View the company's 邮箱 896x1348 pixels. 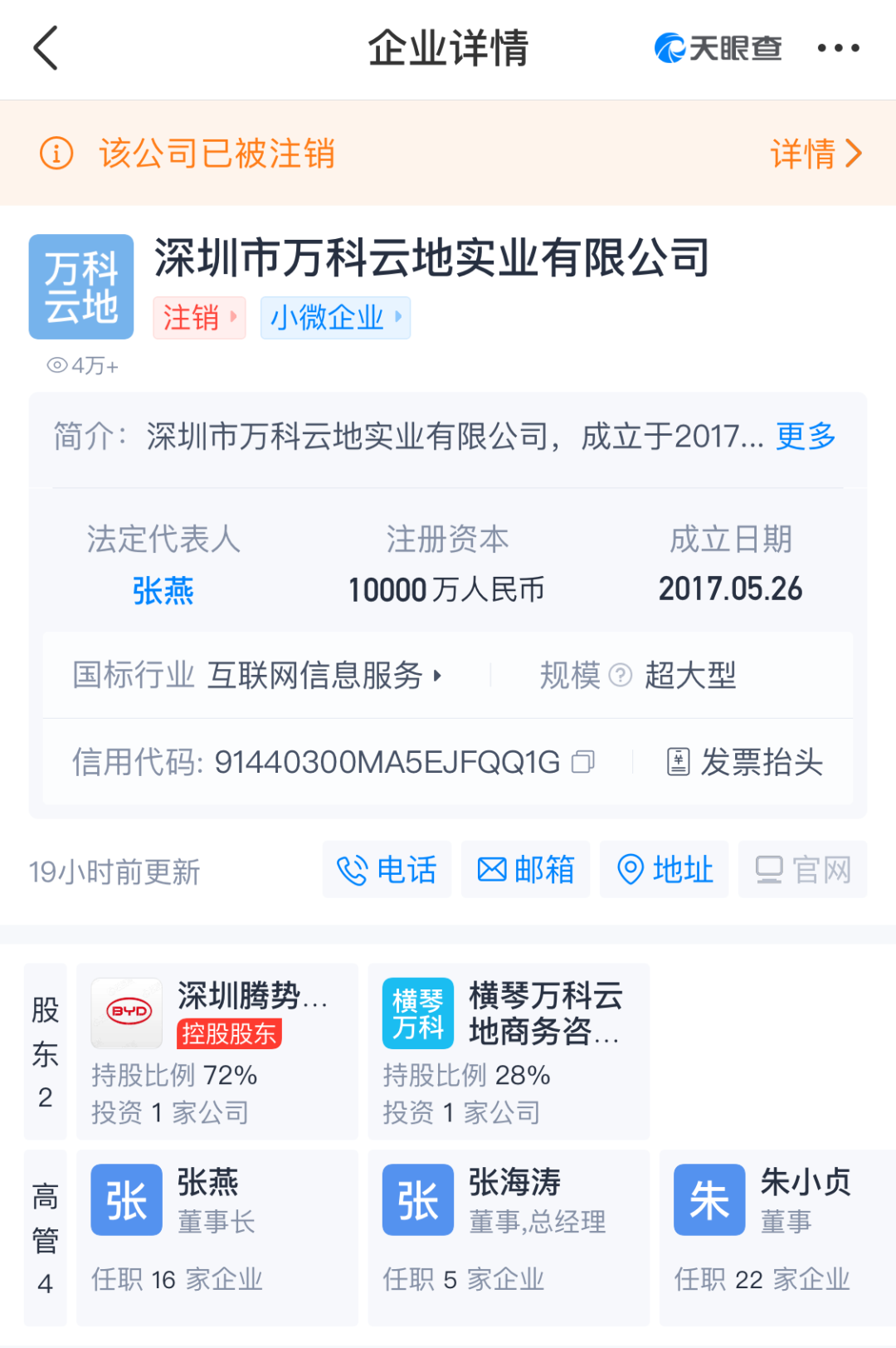(525, 870)
